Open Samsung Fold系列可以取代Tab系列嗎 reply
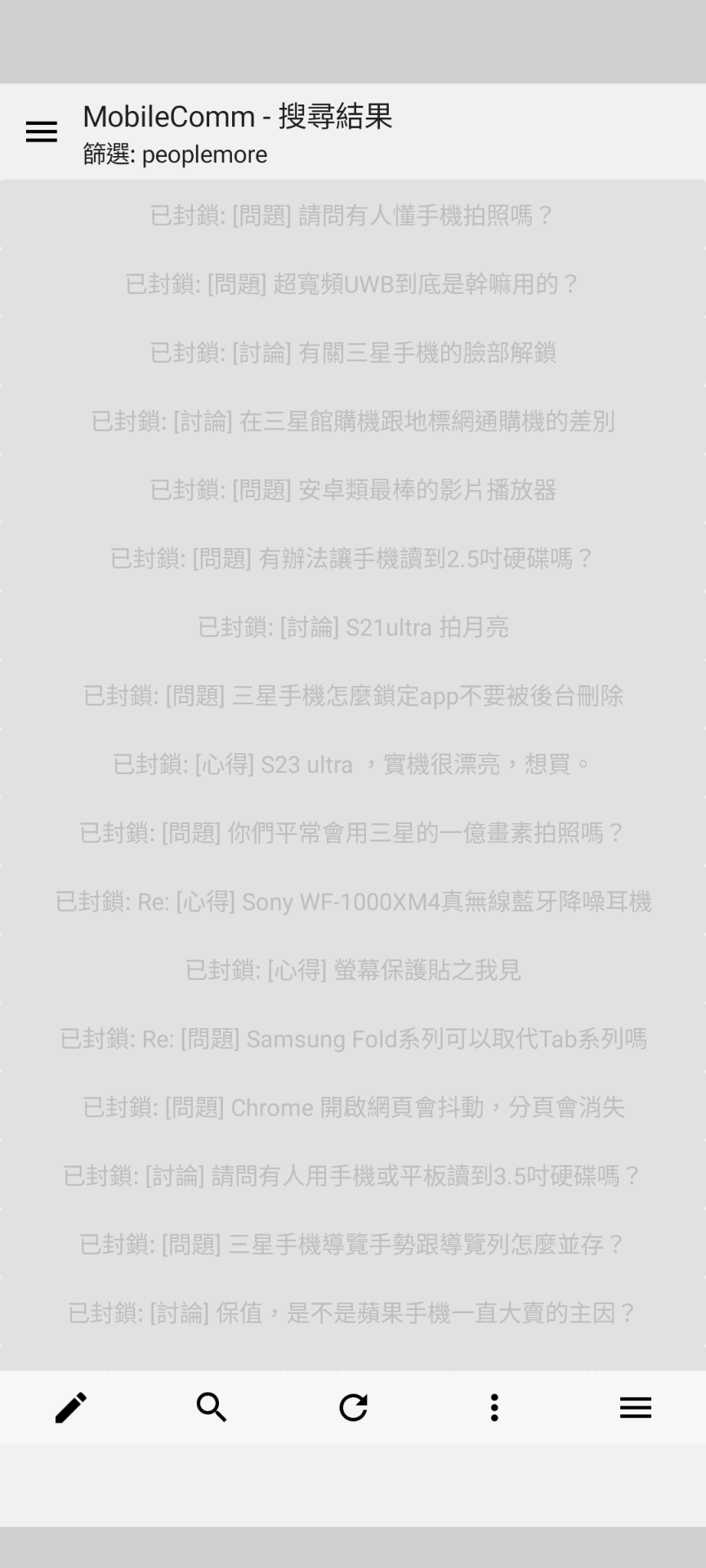The image size is (706, 1568). coord(353,1039)
